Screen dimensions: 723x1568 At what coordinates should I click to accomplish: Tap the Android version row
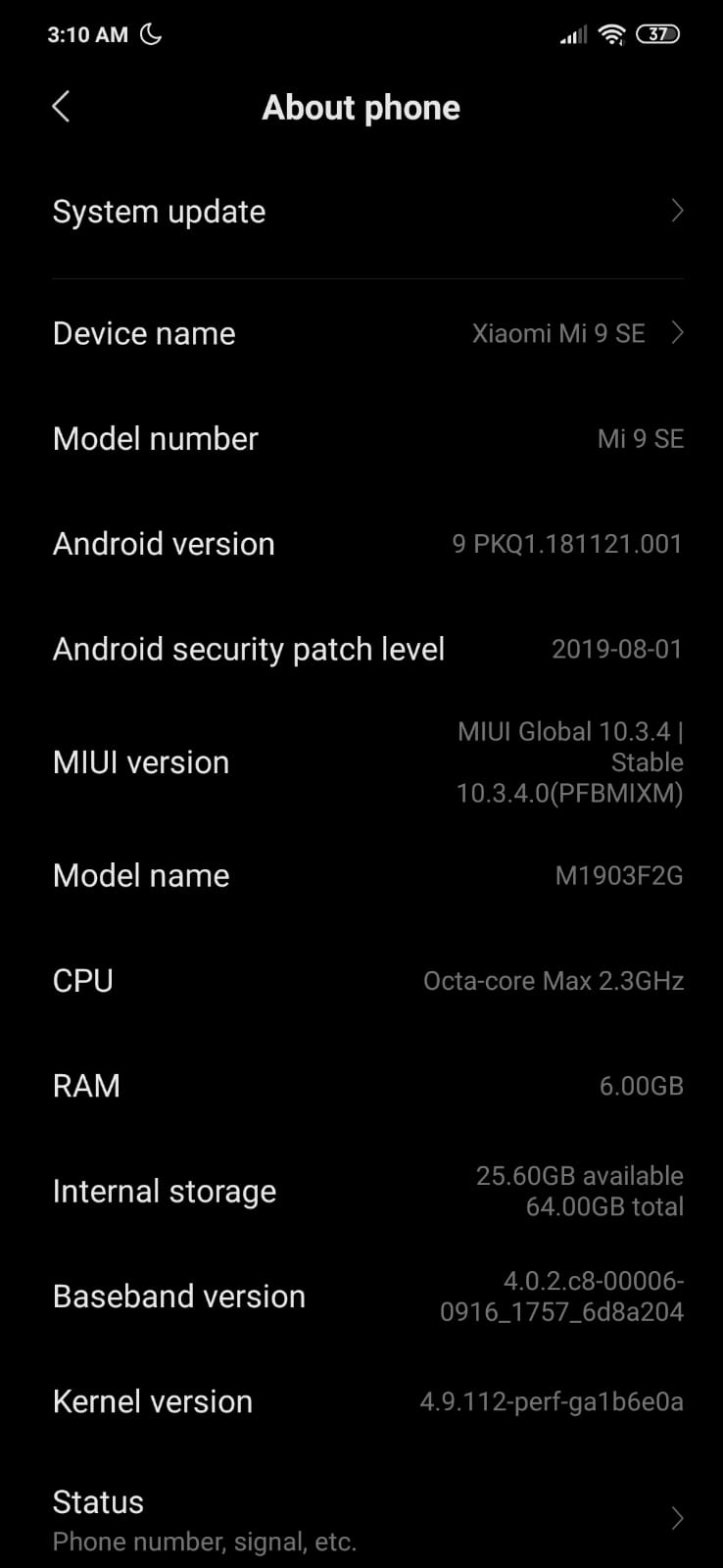point(361,544)
